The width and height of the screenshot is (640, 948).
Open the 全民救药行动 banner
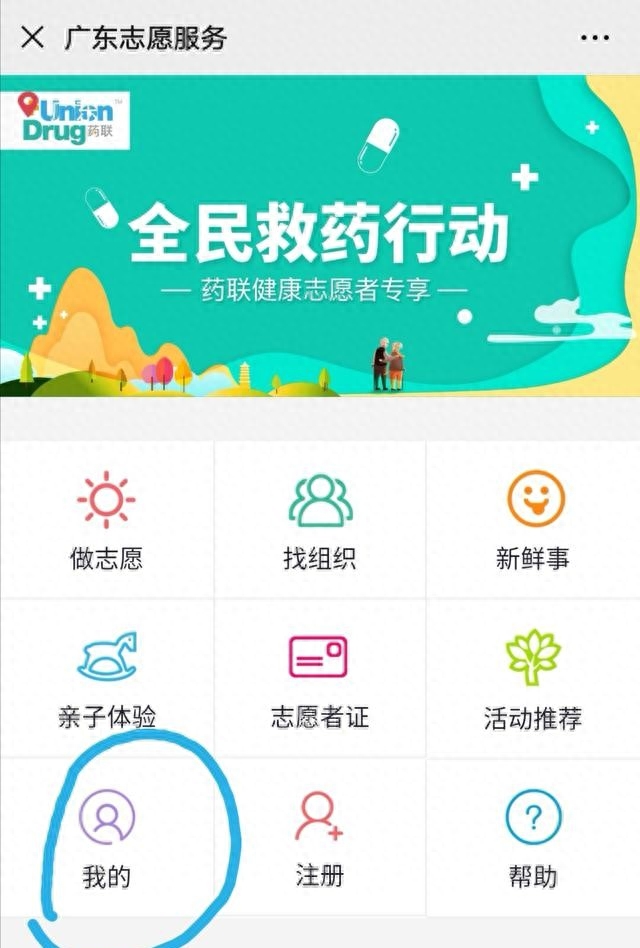click(320, 235)
